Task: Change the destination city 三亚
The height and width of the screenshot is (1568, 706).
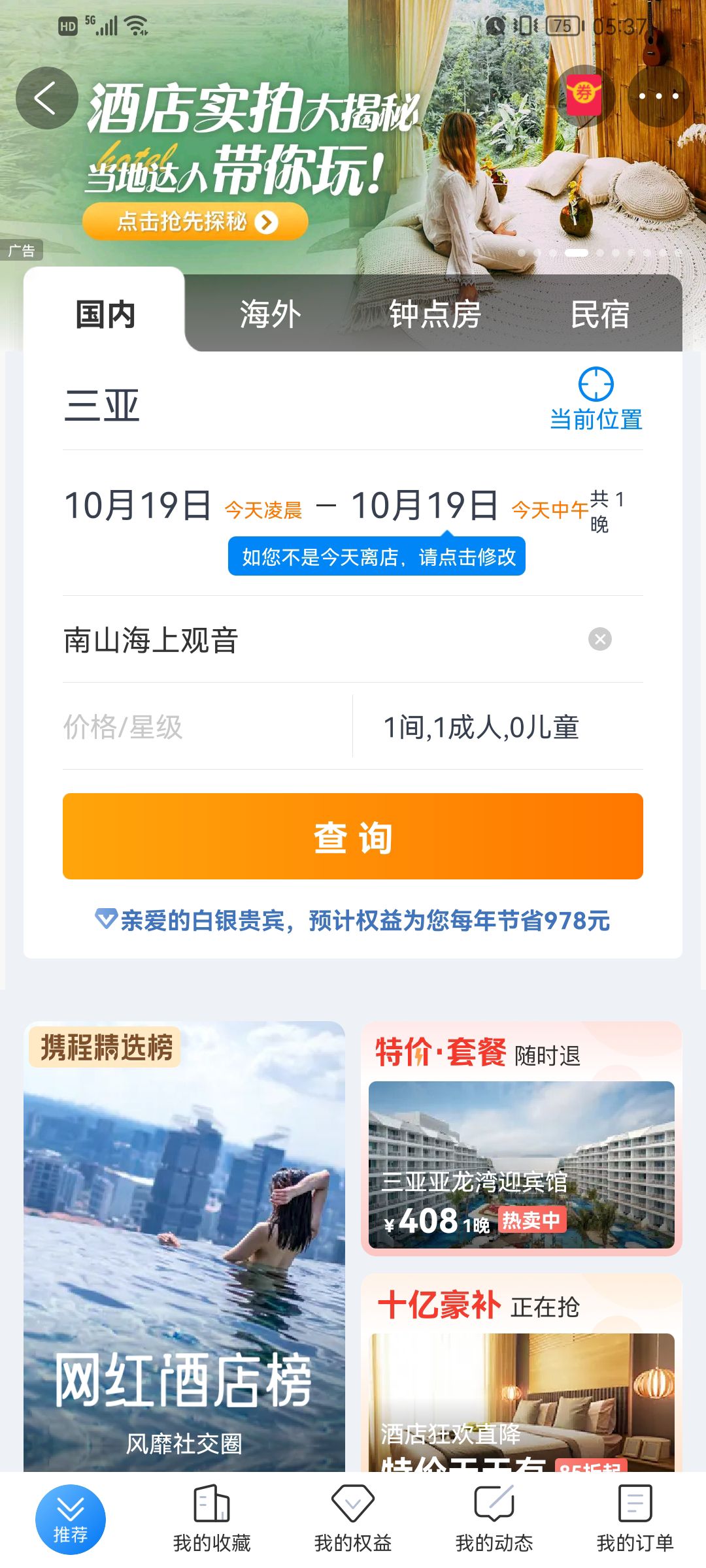Action: click(102, 405)
